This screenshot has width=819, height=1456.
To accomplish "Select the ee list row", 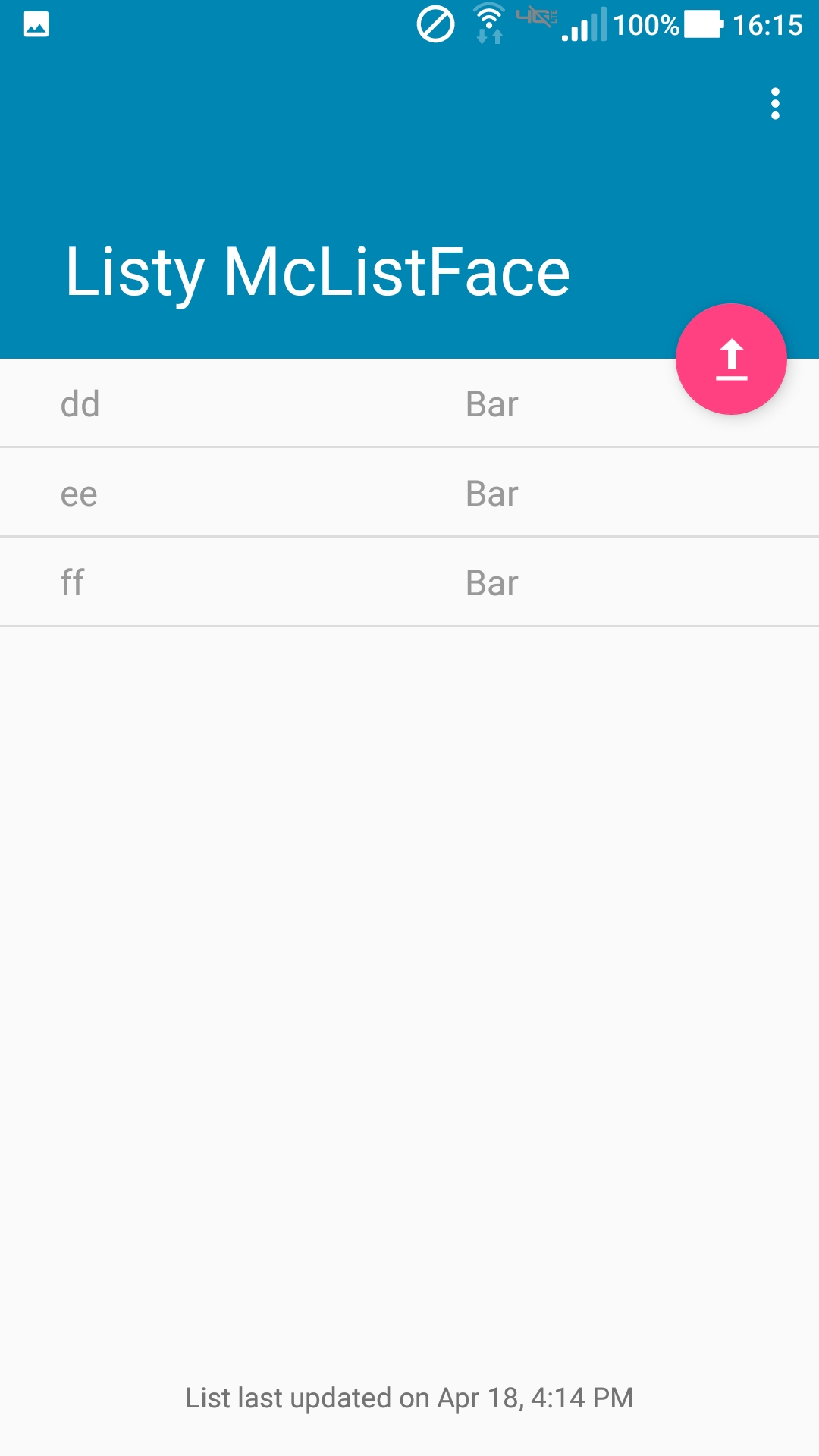I will click(x=409, y=493).
